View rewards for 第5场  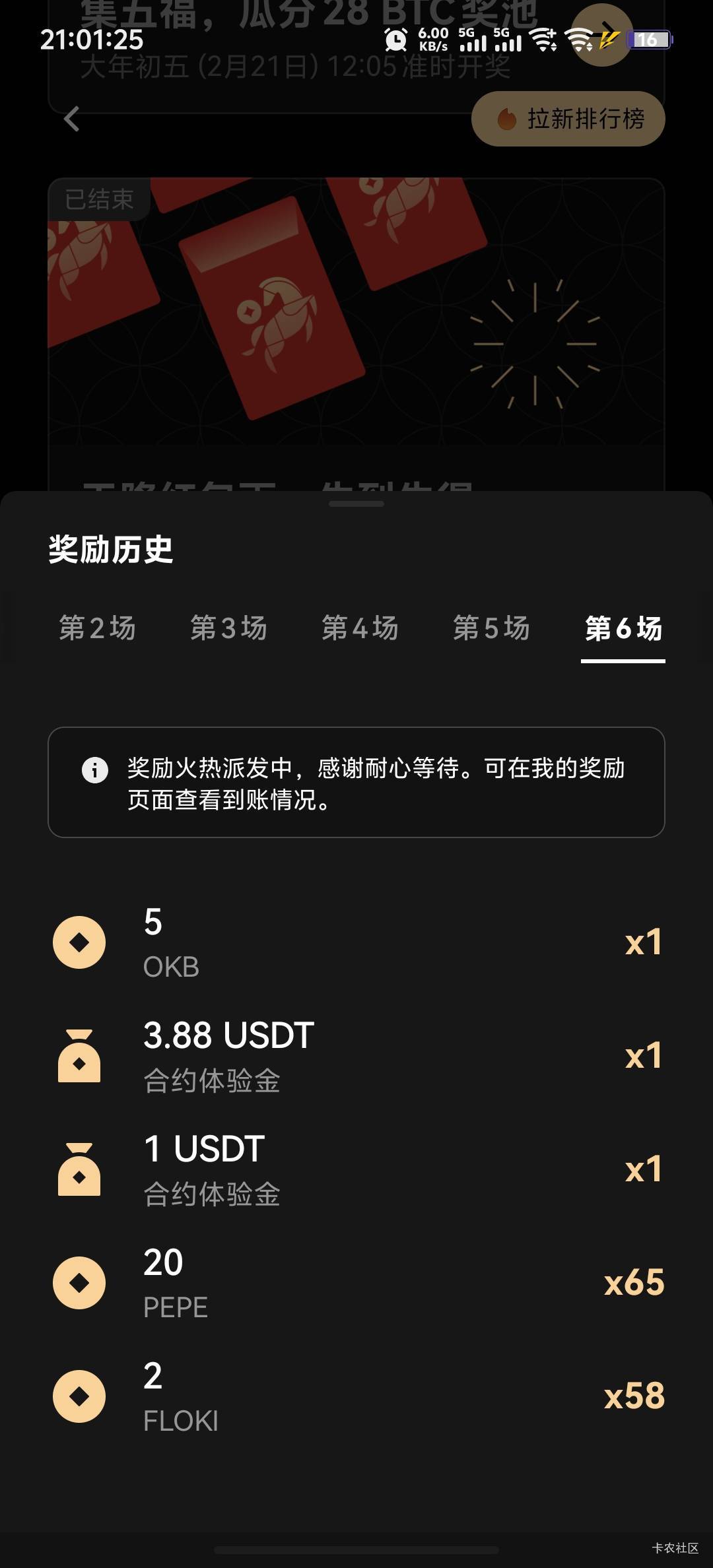[x=491, y=628]
